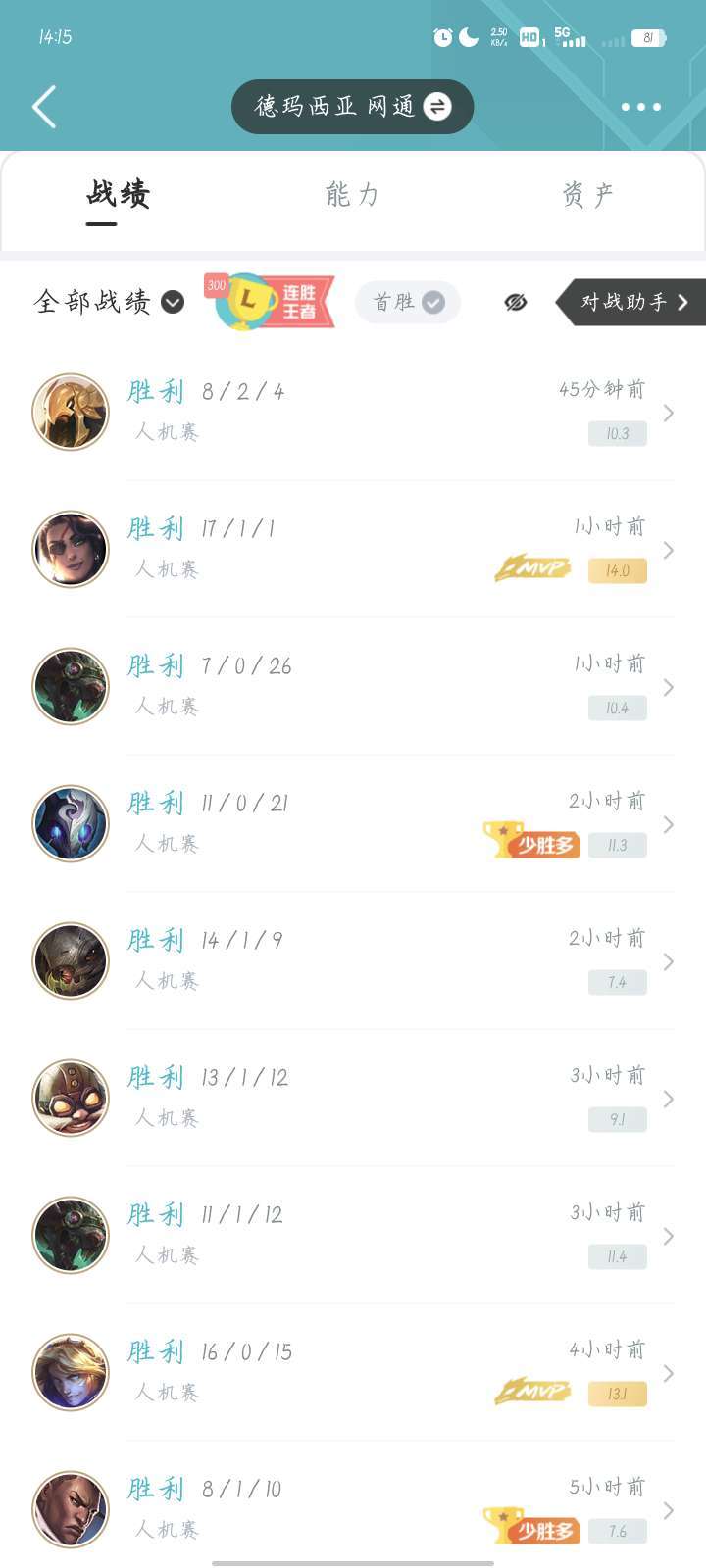The image size is (706, 1568).
Task: Open the more options menu at top right
Action: click(x=641, y=106)
